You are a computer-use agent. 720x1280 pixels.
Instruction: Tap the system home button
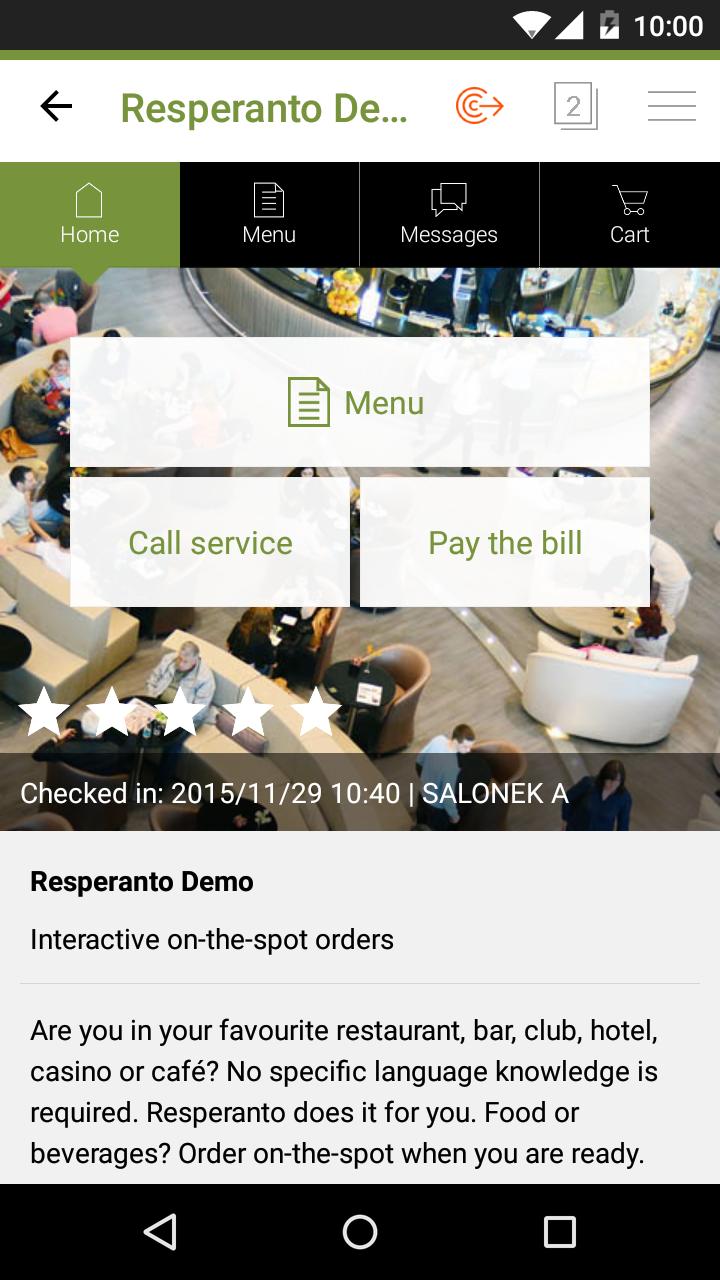click(x=360, y=1232)
